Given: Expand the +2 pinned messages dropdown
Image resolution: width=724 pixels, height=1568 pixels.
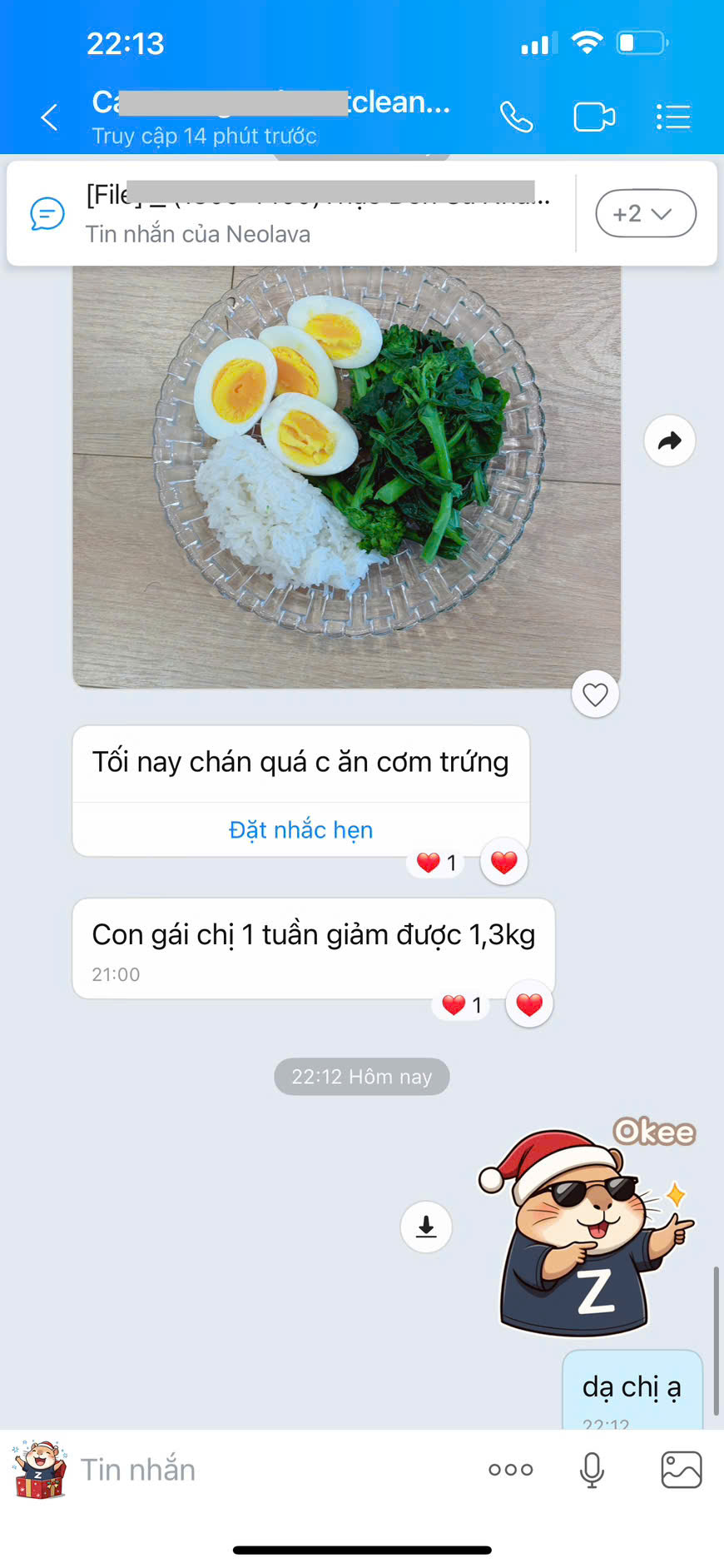Looking at the screenshot, I should click(646, 213).
